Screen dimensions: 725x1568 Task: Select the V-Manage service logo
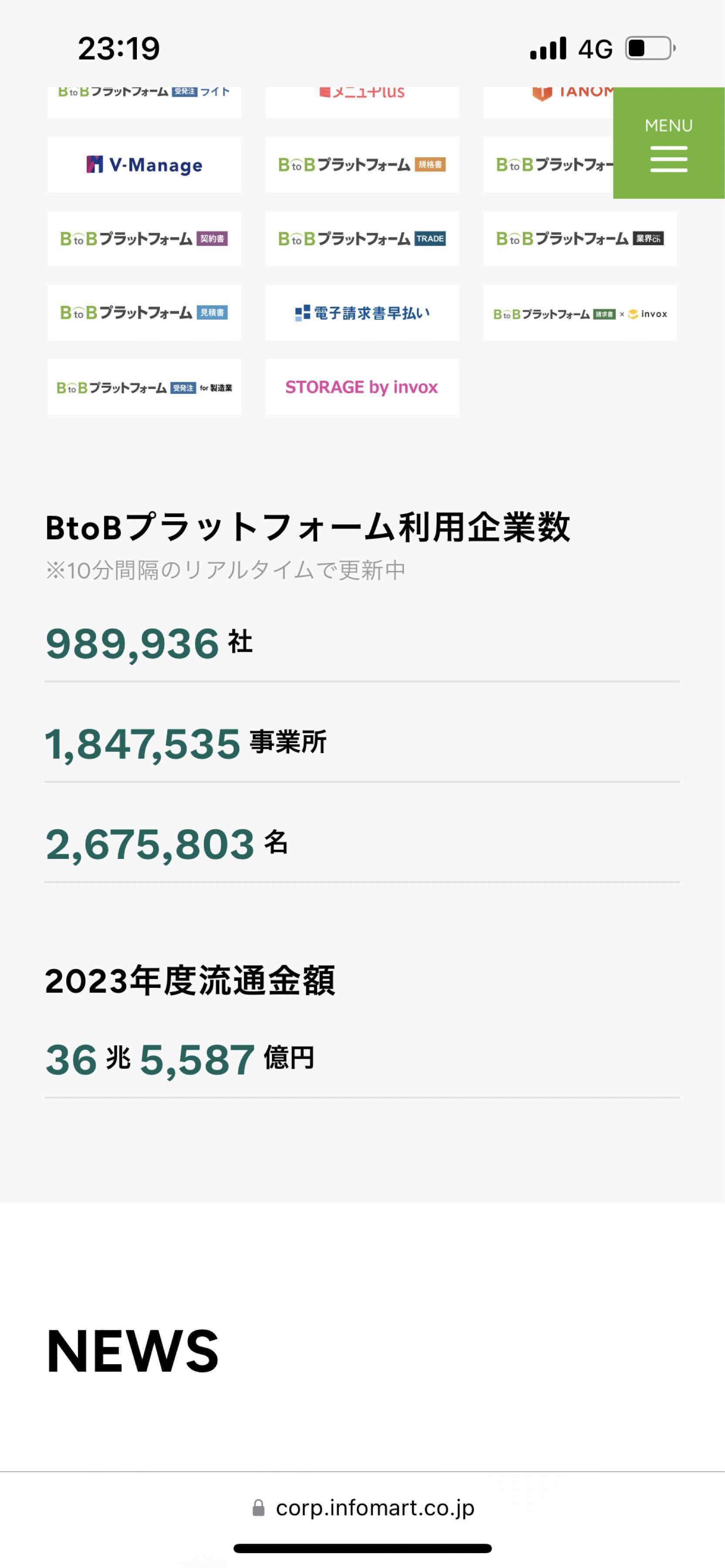coord(144,165)
